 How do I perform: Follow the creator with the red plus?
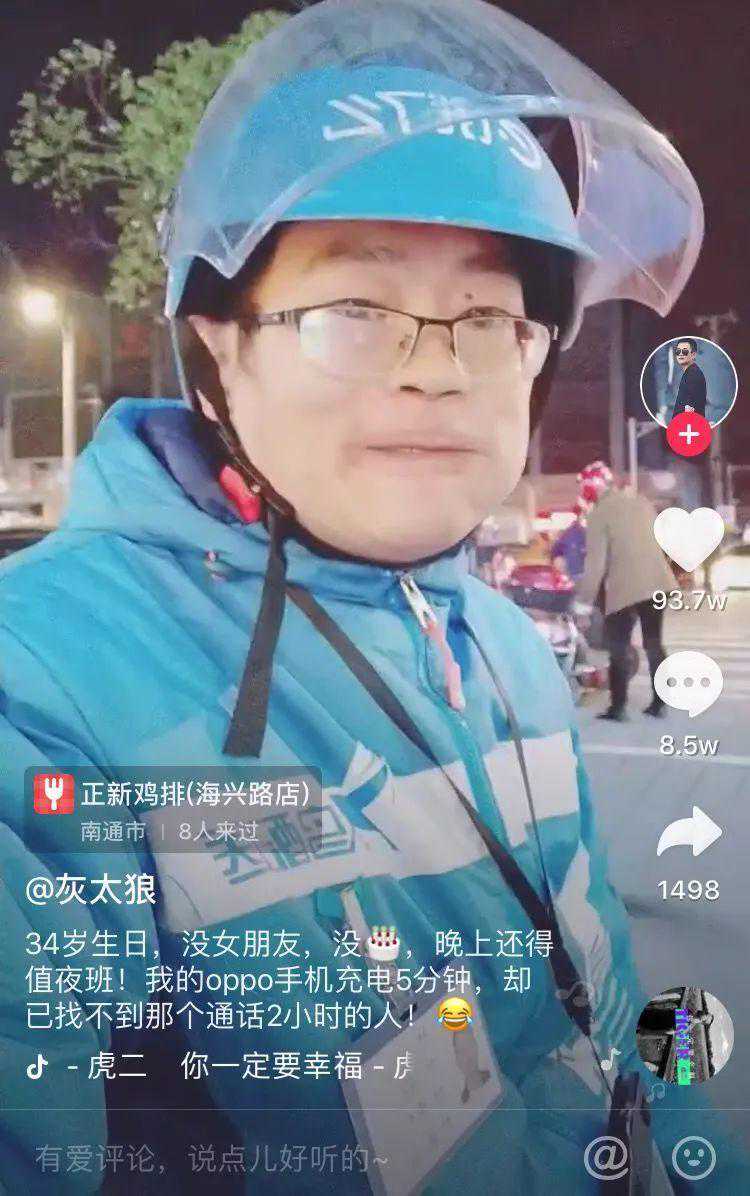(688, 435)
